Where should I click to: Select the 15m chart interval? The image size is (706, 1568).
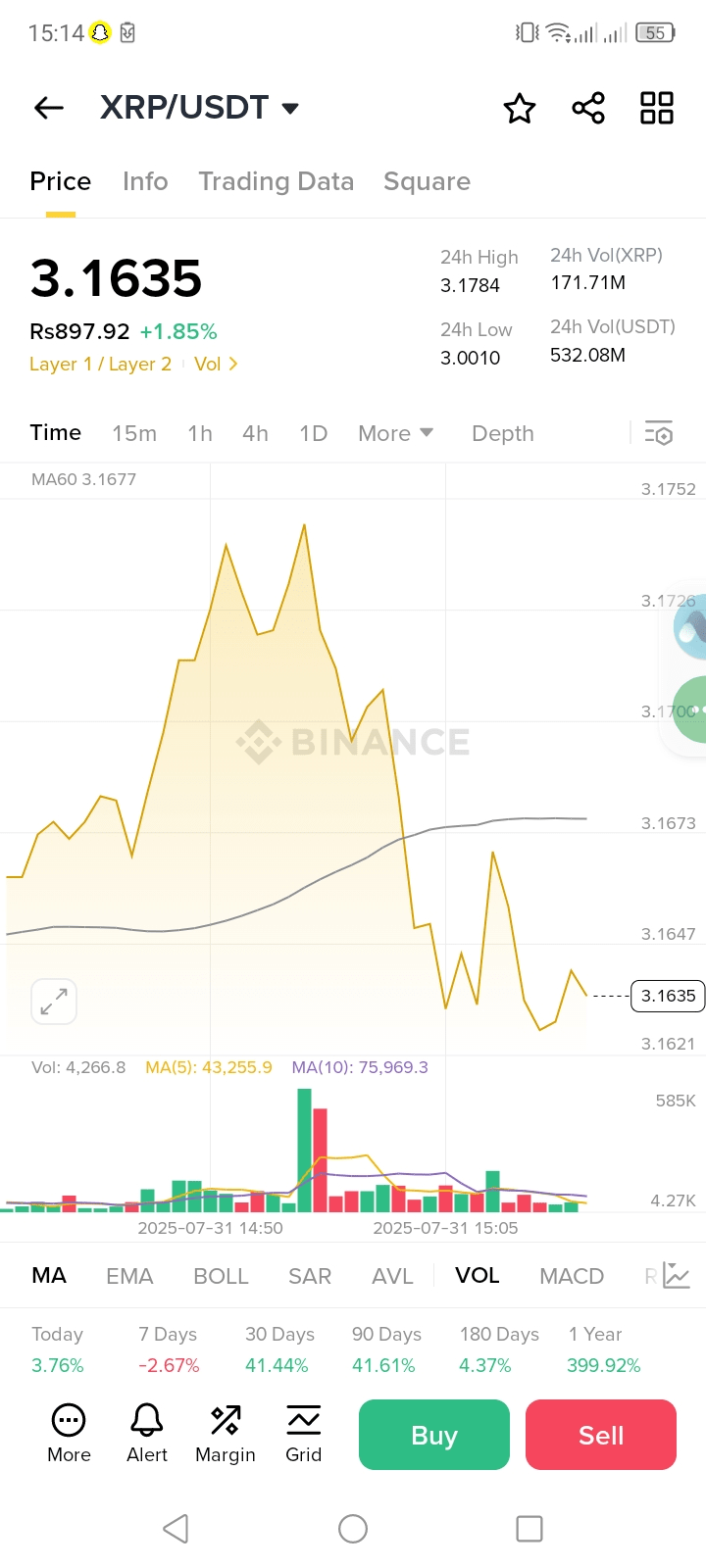click(x=134, y=433)
